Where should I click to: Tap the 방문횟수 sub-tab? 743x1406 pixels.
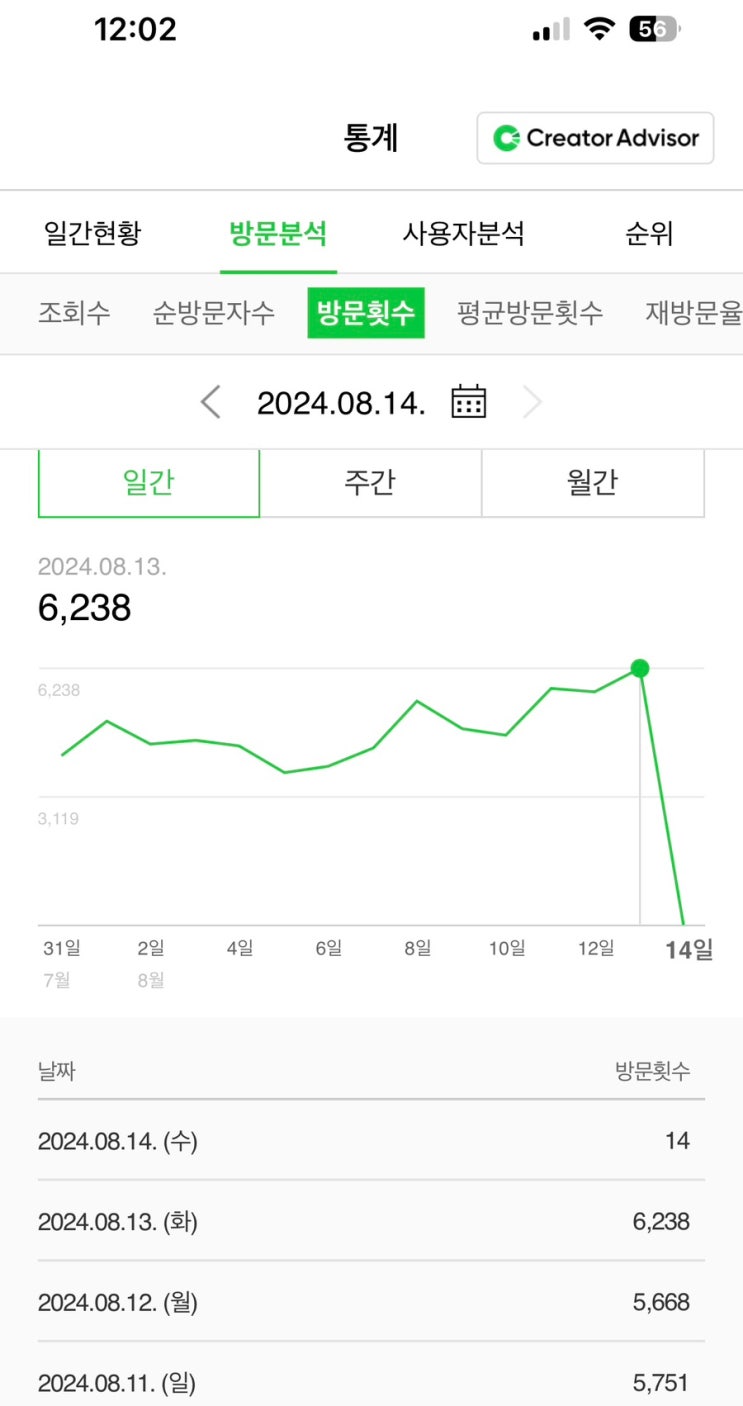click(x=366, y=313)
